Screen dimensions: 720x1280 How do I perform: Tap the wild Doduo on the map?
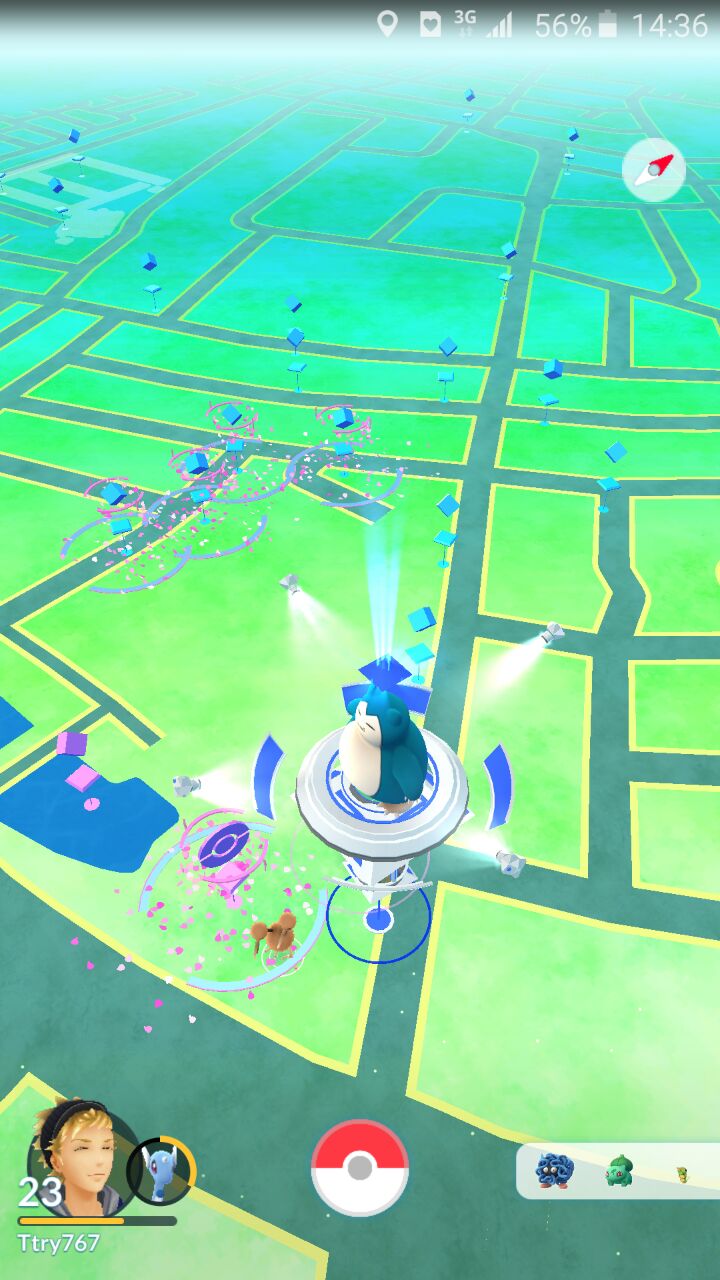(x=274, y=937)
